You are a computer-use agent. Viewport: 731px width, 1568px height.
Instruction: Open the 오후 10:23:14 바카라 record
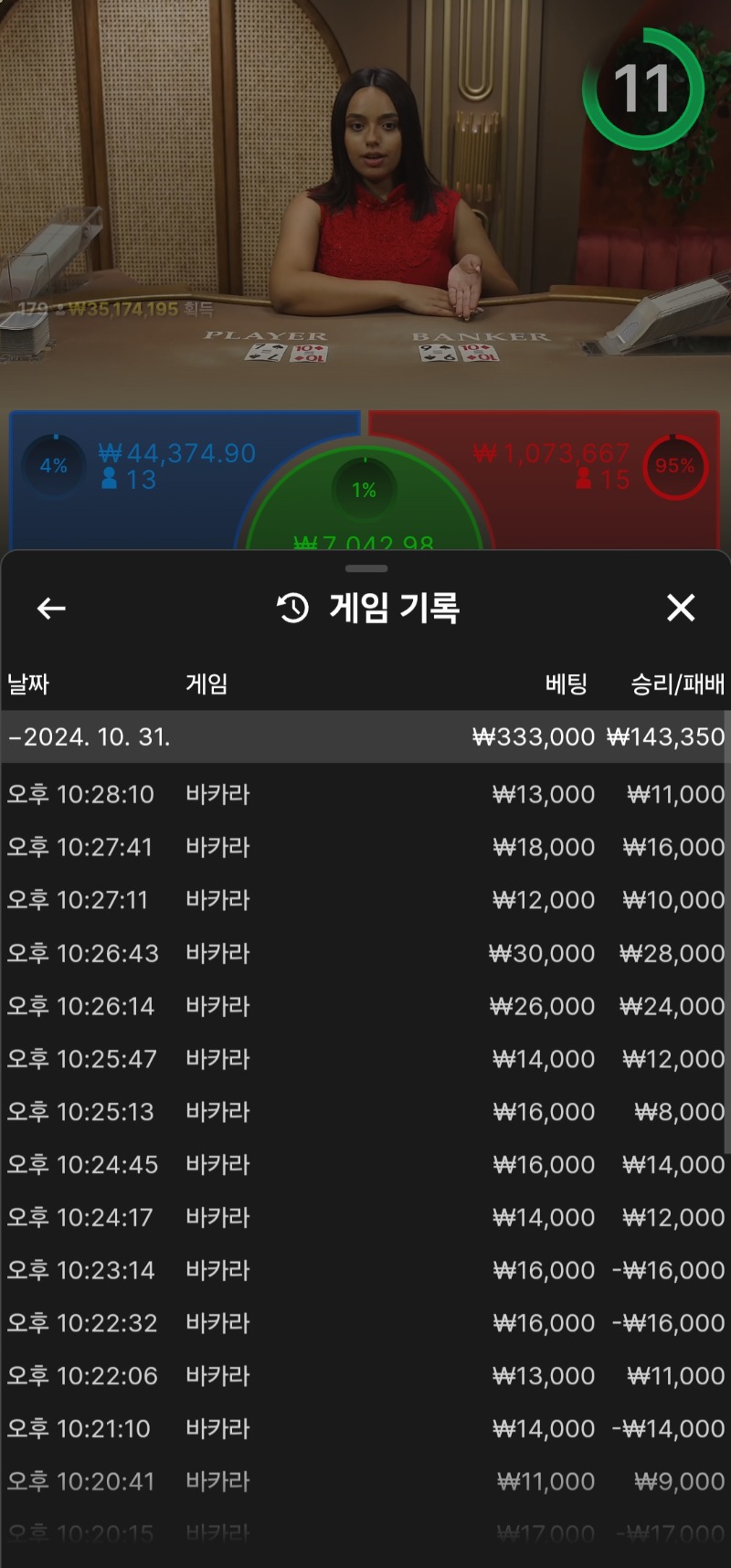[x=365, y=1270]
